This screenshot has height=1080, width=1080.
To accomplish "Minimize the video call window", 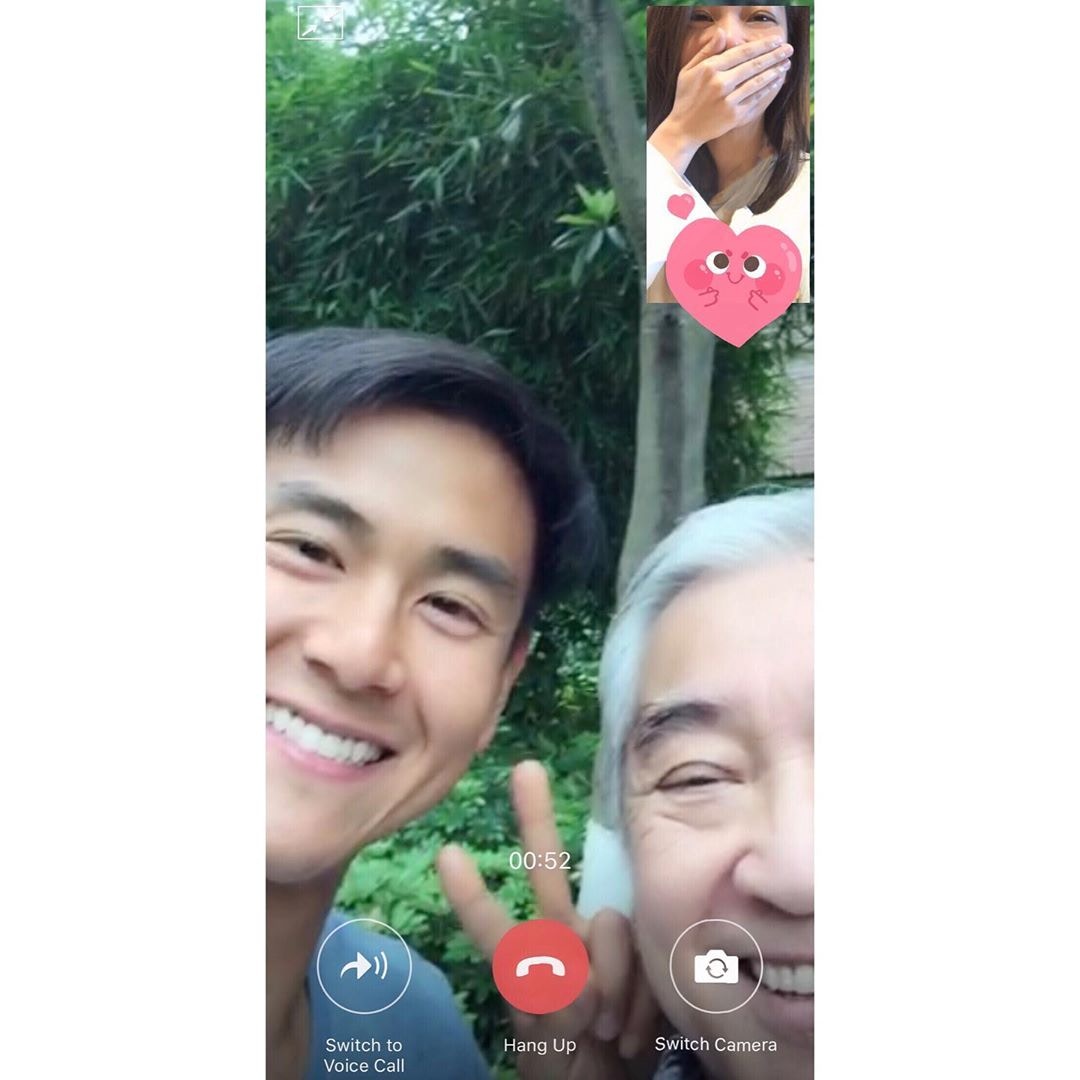I will point(320,23).
